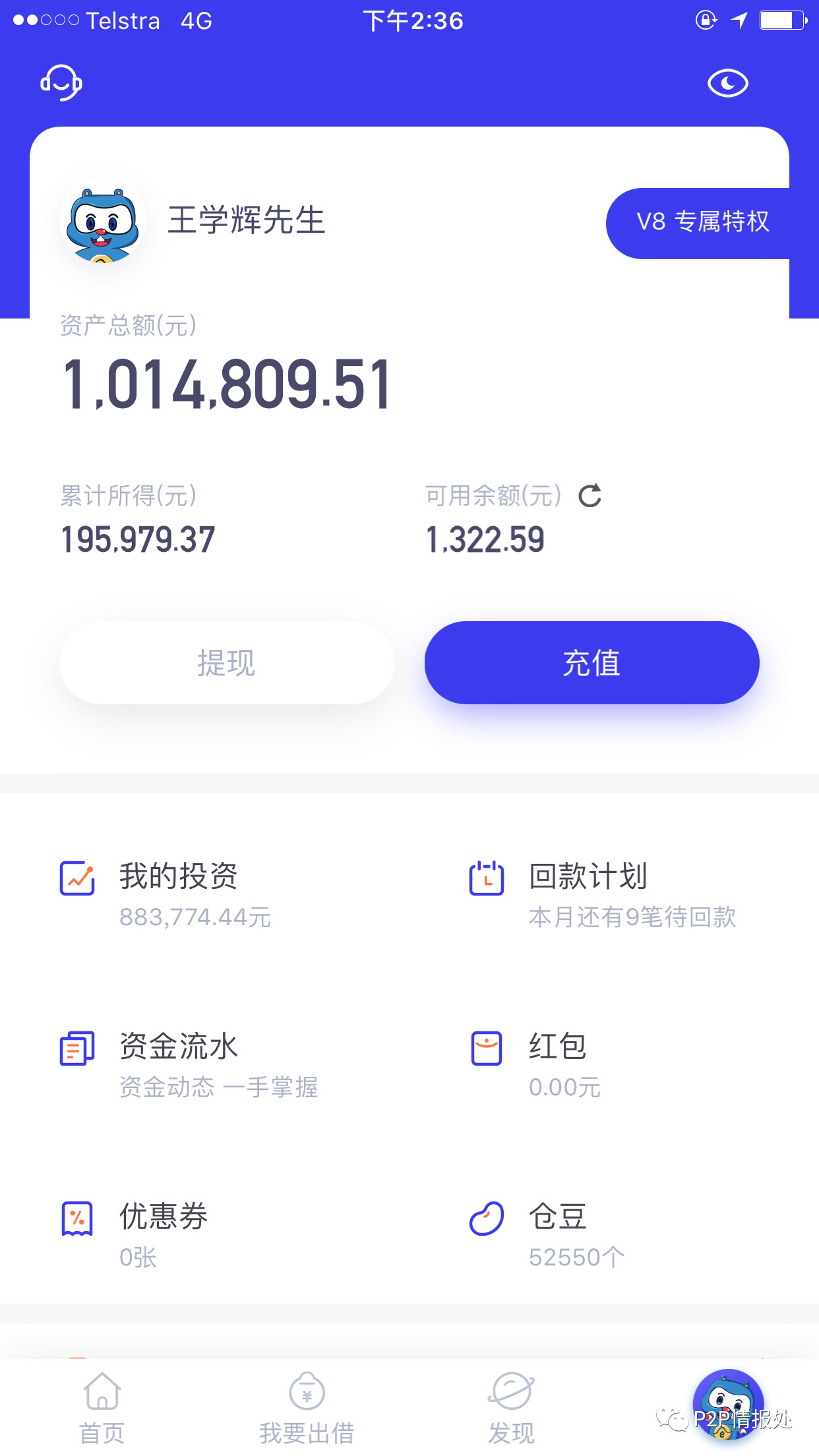The width and height of the screenshot is (819, 1456).
Task: Tap 提现 to withdraw funds
Action: click(226, 663)
